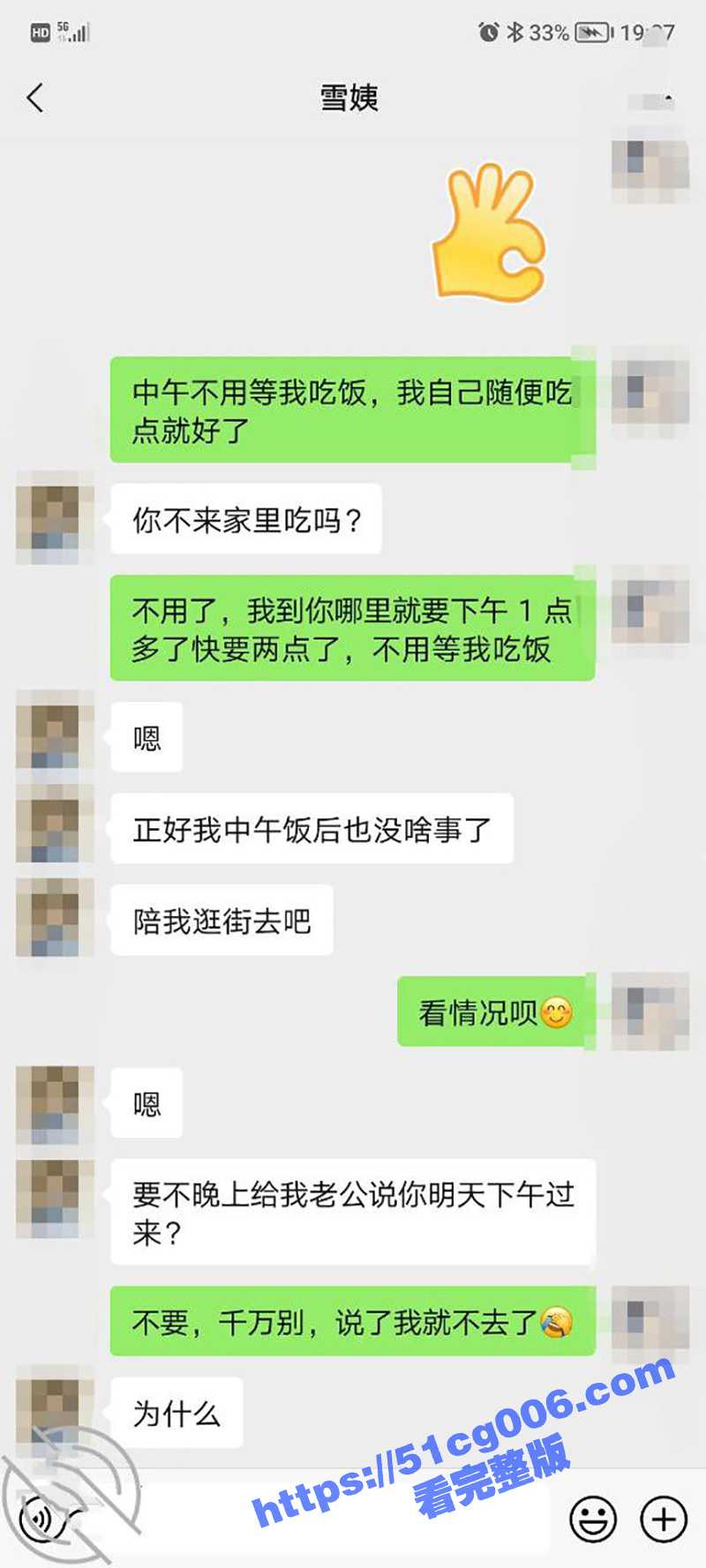Open the emoji sticker panel
This screenshot has height=1568, width=706.
click(592, 1519)
